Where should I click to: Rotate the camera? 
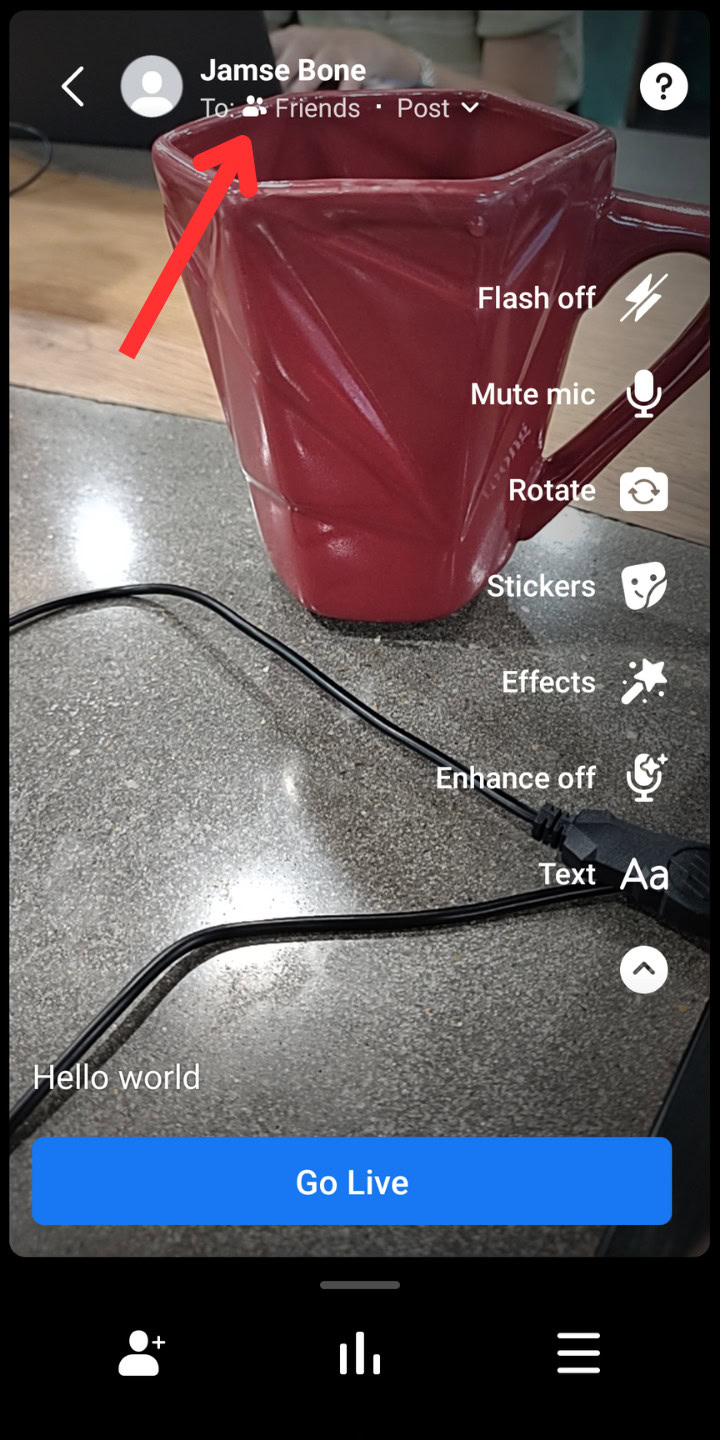[643, 490]
